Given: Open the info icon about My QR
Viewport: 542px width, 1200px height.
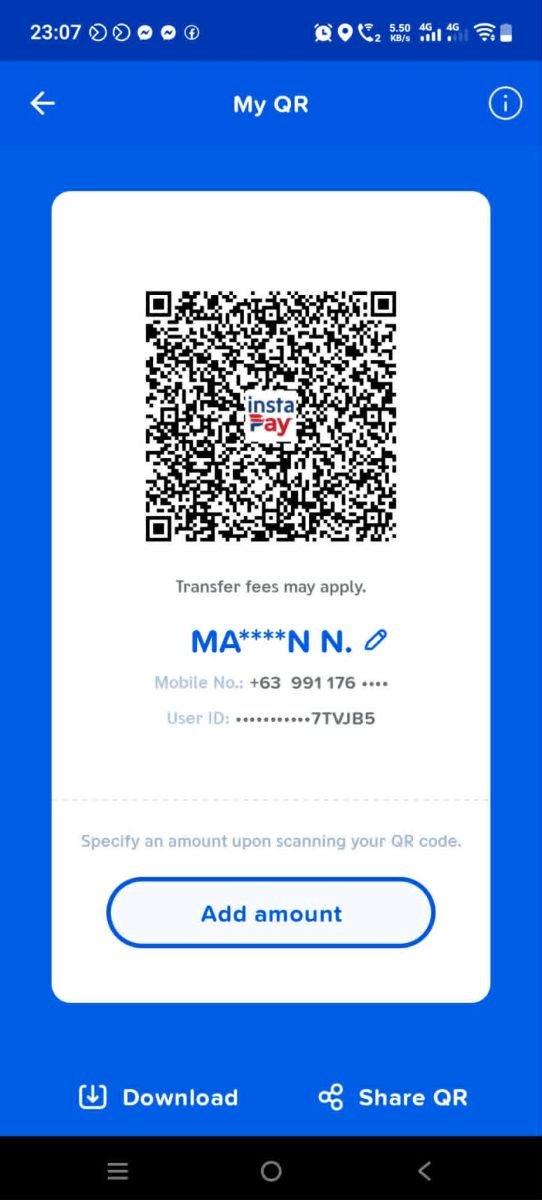Looking at the screenshot, I should [505, 104].
